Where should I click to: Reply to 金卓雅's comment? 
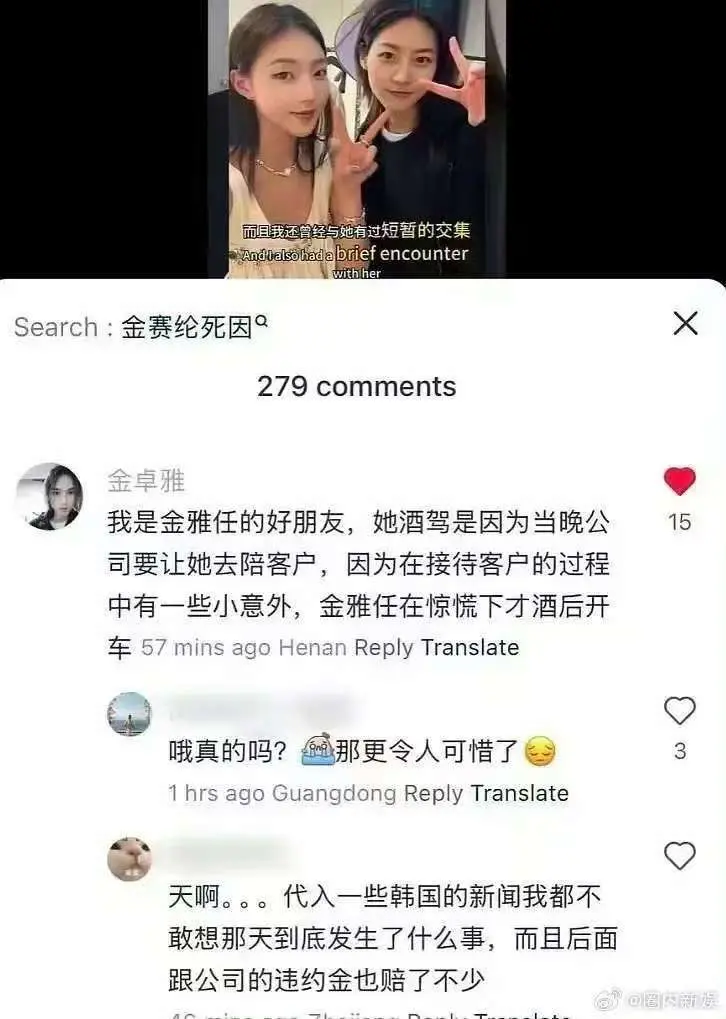383,647
